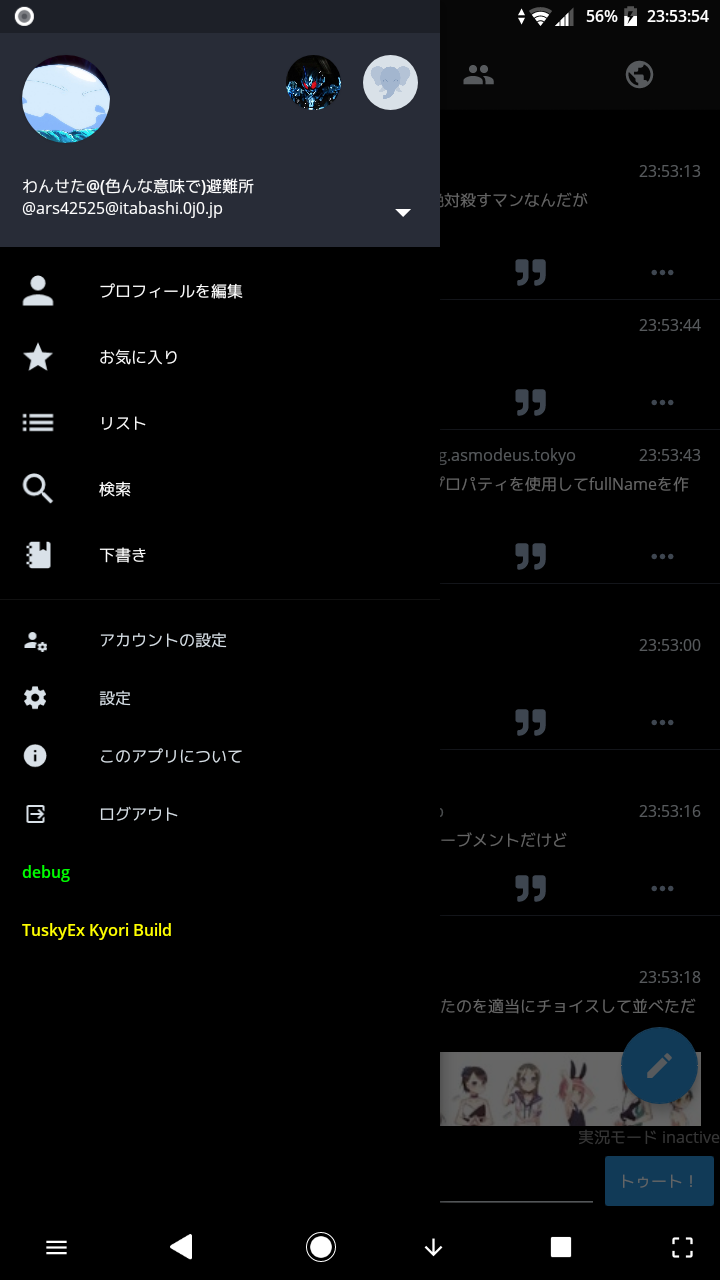Open 設定 settings
Image resolution: width=720 pixels, height=1280 pixels.
coord(115,698)
